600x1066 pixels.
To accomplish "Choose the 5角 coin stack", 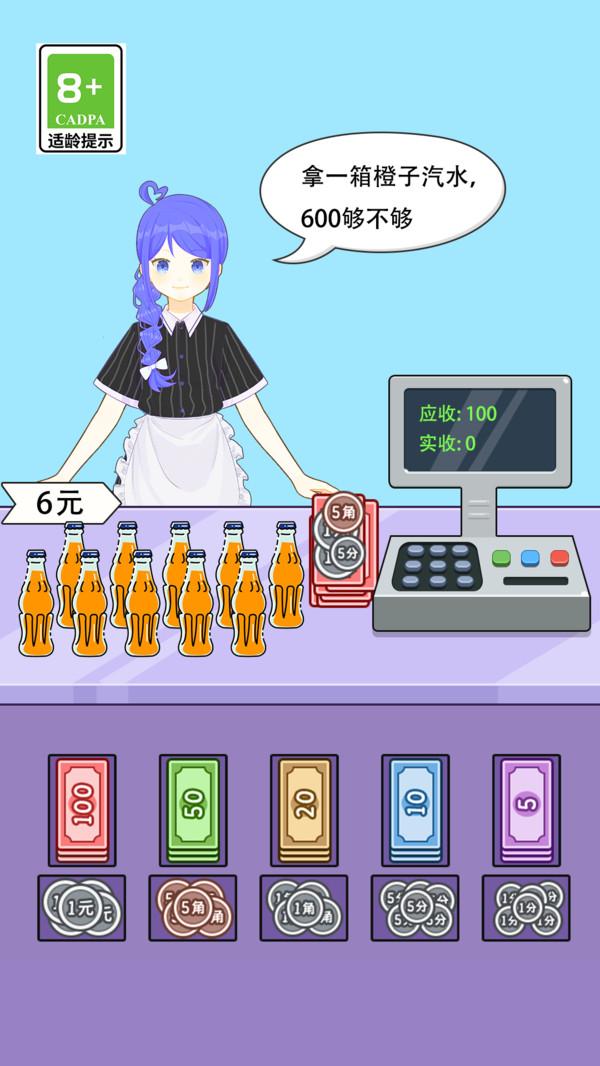I will tap(193, 907).
